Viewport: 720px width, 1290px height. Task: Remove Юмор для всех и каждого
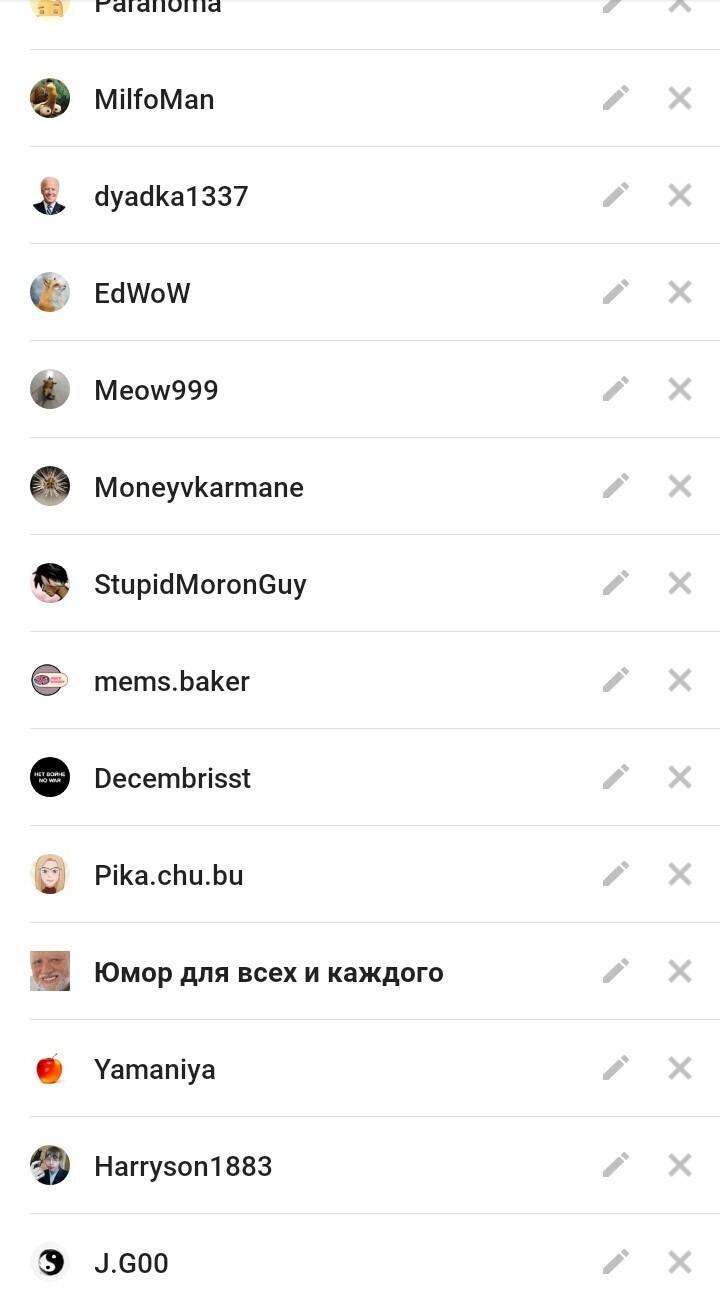point(680,971)
